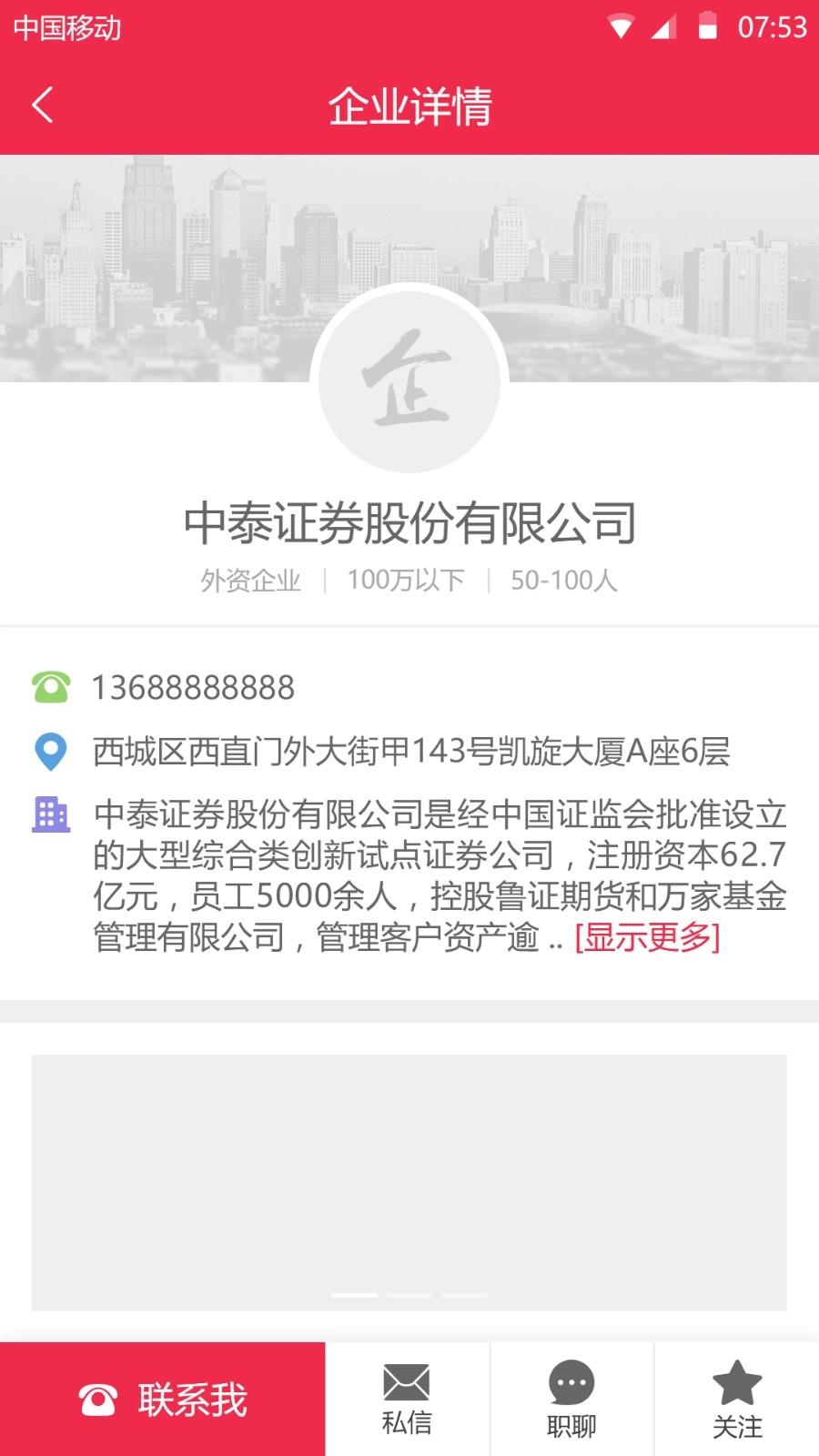Tap the Wi-Fi icon in the status bar
The image size is (819, 1456).
622,27
